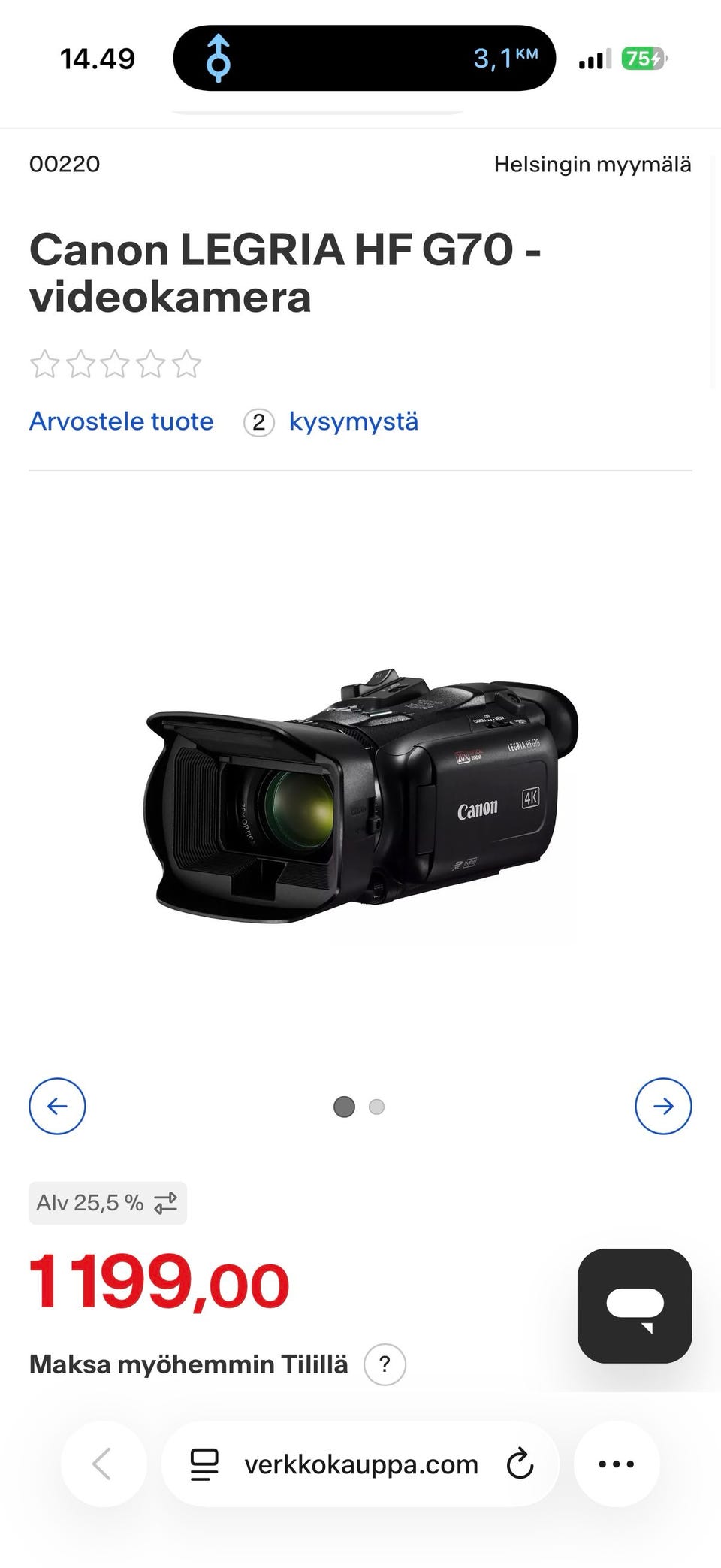Open help for Maksa myöhemmin Tilillä
721x1568 pixels.
click(385, 1364)
